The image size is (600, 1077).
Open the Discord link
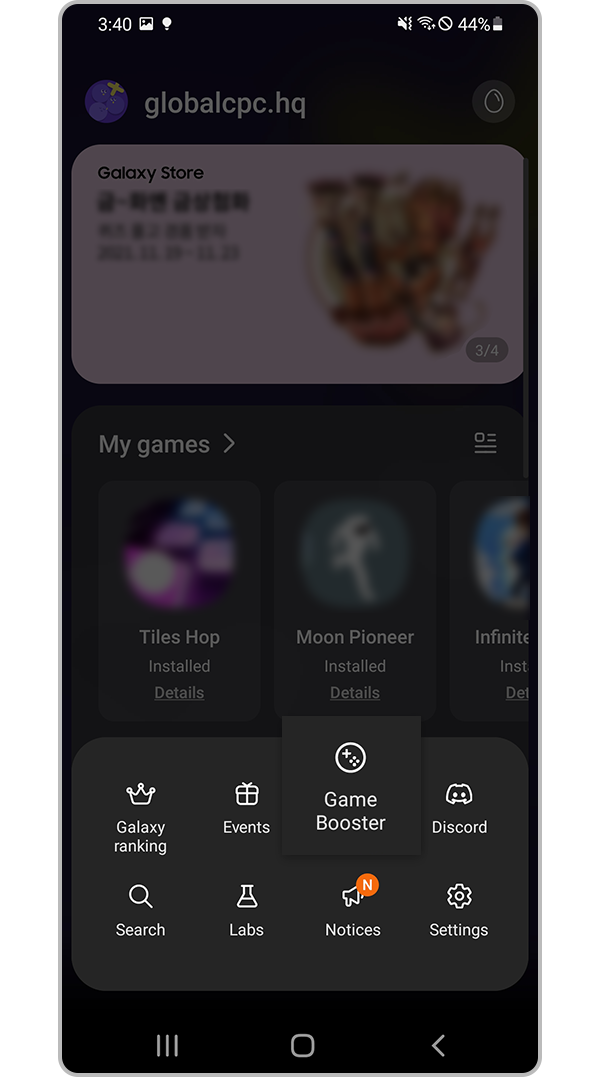[x=459, y=808]
